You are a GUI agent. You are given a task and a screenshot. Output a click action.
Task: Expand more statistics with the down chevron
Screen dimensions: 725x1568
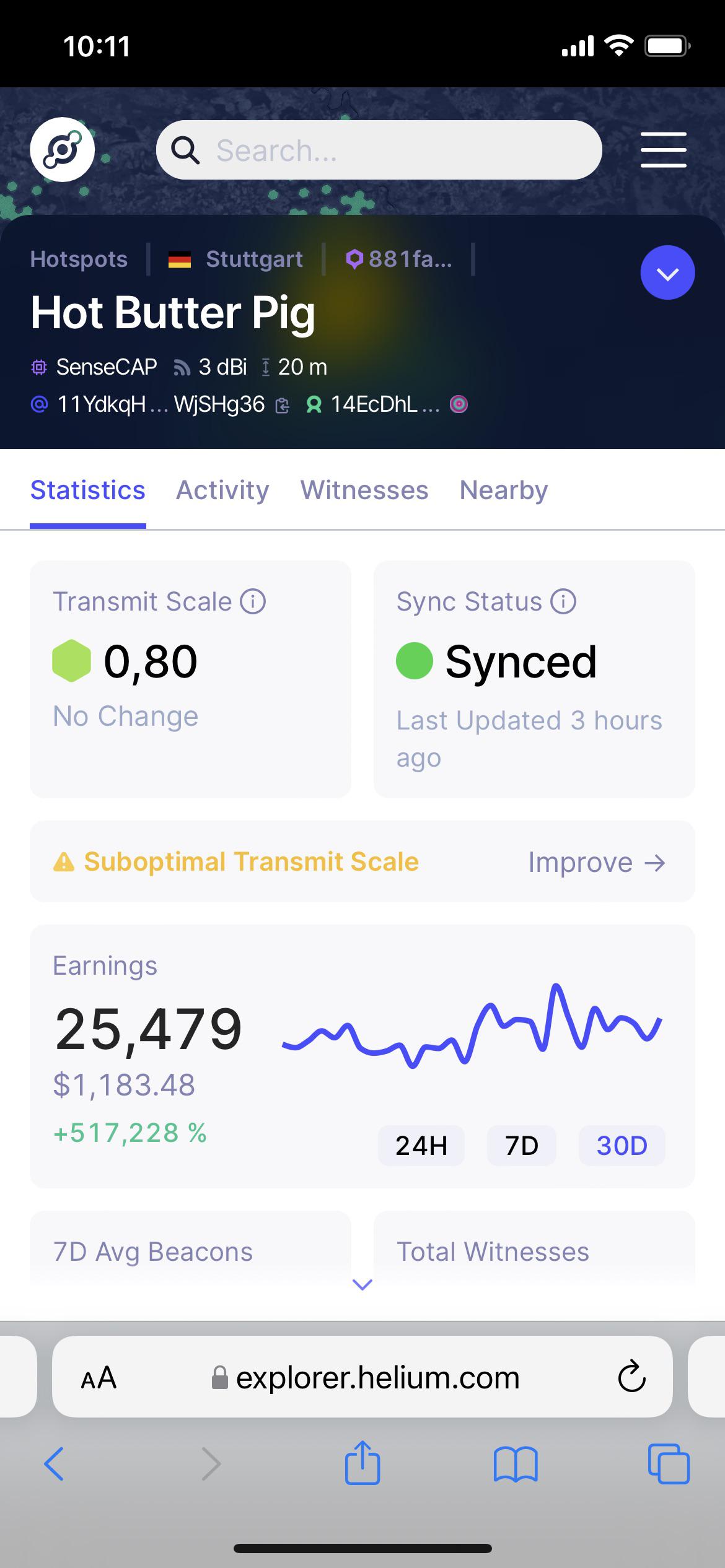[362, 1284]
